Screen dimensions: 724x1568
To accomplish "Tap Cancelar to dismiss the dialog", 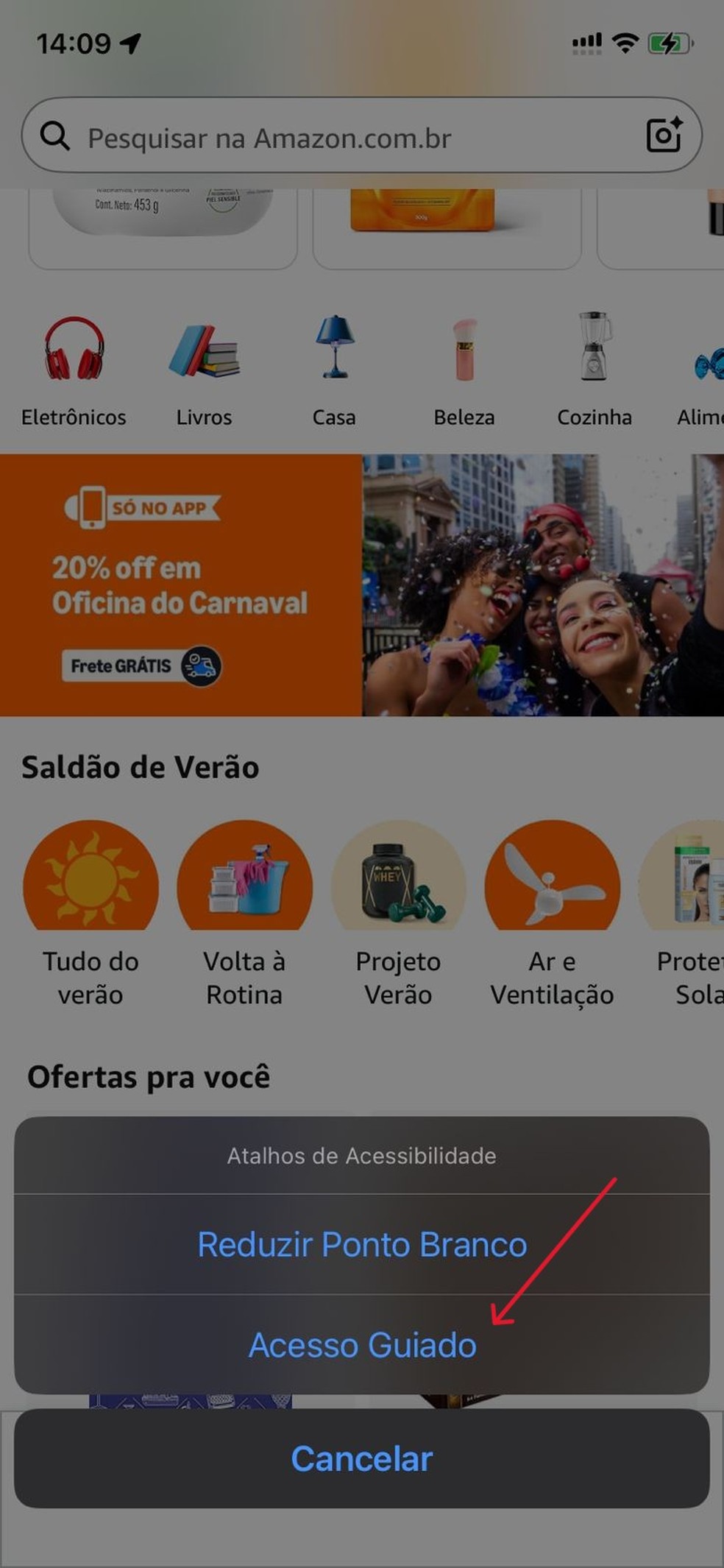I will point(361,1459).
